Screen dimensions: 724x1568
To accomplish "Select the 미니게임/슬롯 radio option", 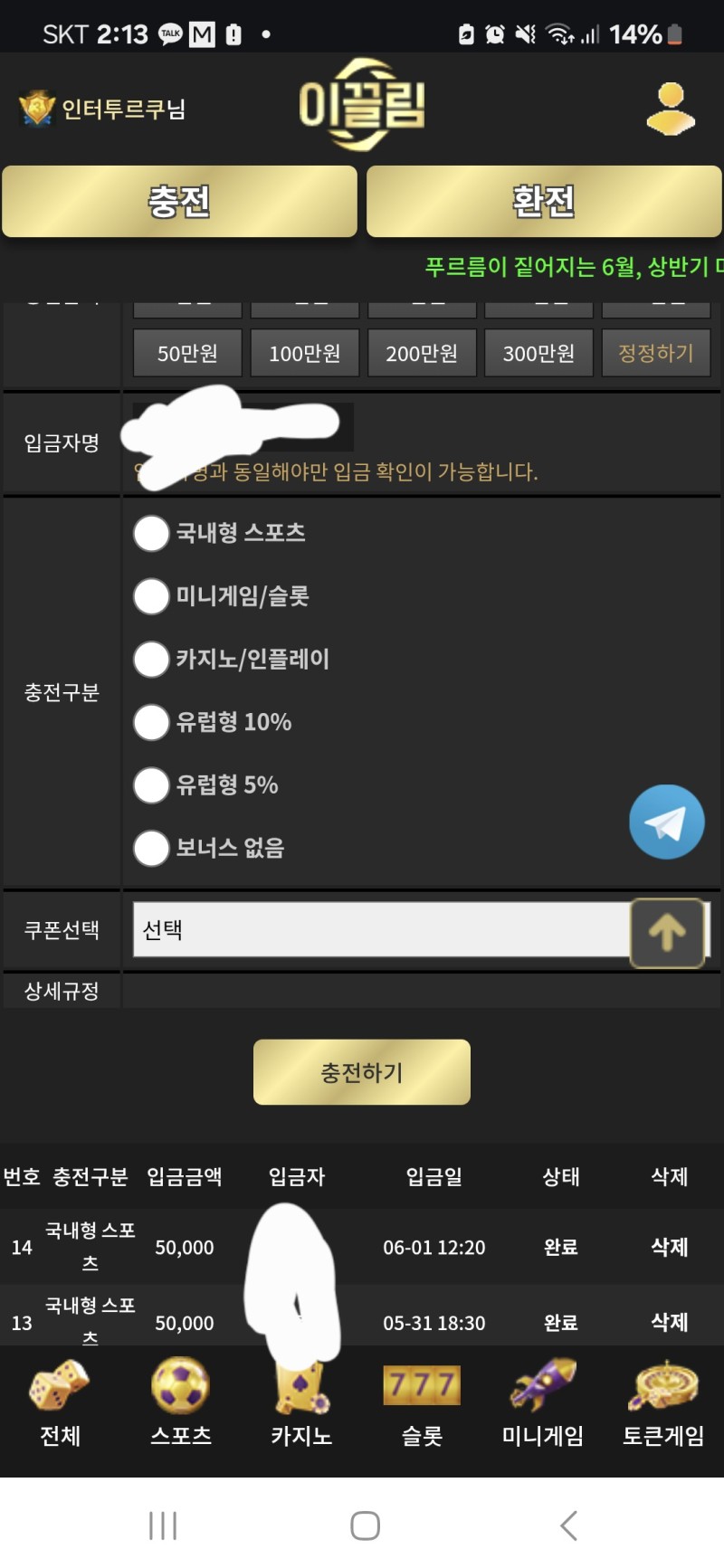I will (x=151, y=596).
